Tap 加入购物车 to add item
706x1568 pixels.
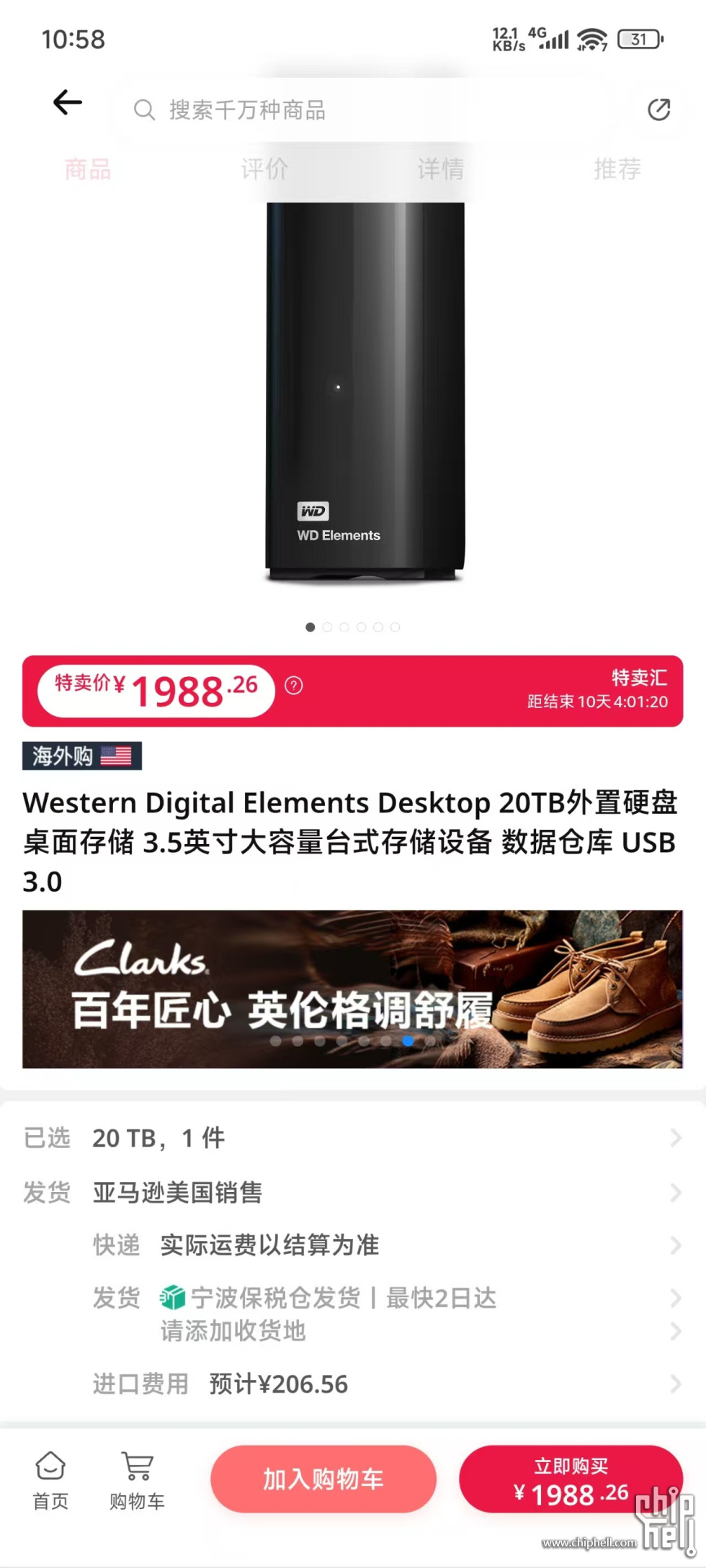(323, 1479)
